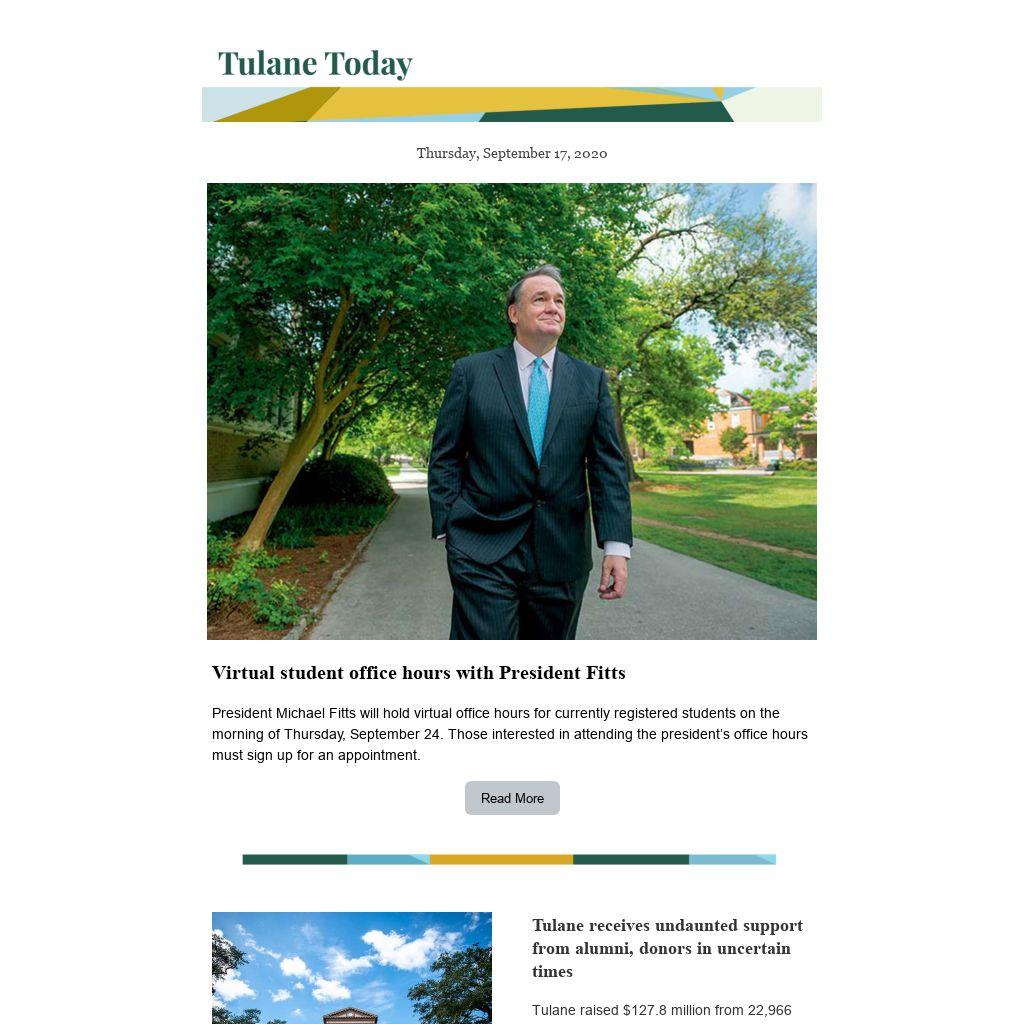This screenshot has width=1024, height=1024.
Task: Open the alumni donor support article headline
Action: click(x=667, y=948)
